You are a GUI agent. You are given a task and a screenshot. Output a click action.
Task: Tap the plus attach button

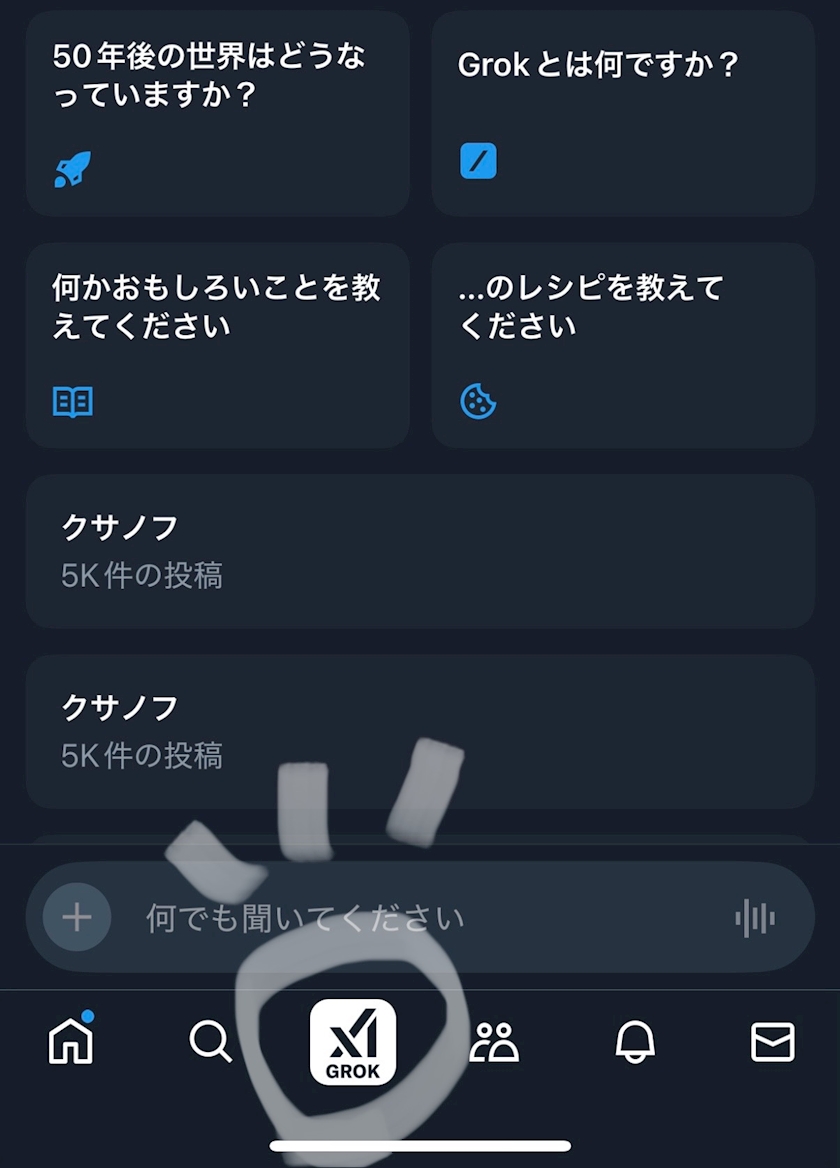coord(77,917)
